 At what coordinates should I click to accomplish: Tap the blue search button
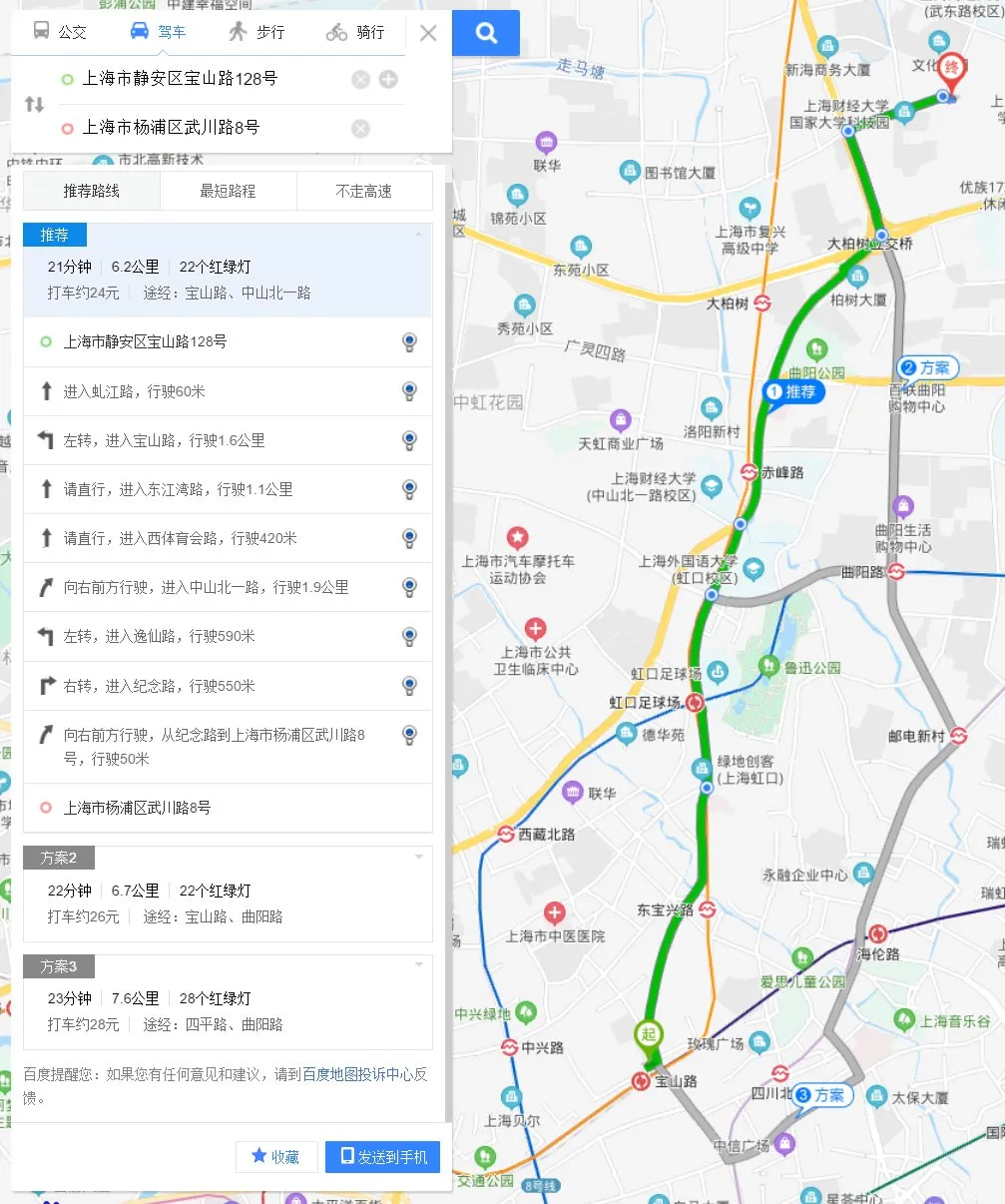[x=486, y=33]
